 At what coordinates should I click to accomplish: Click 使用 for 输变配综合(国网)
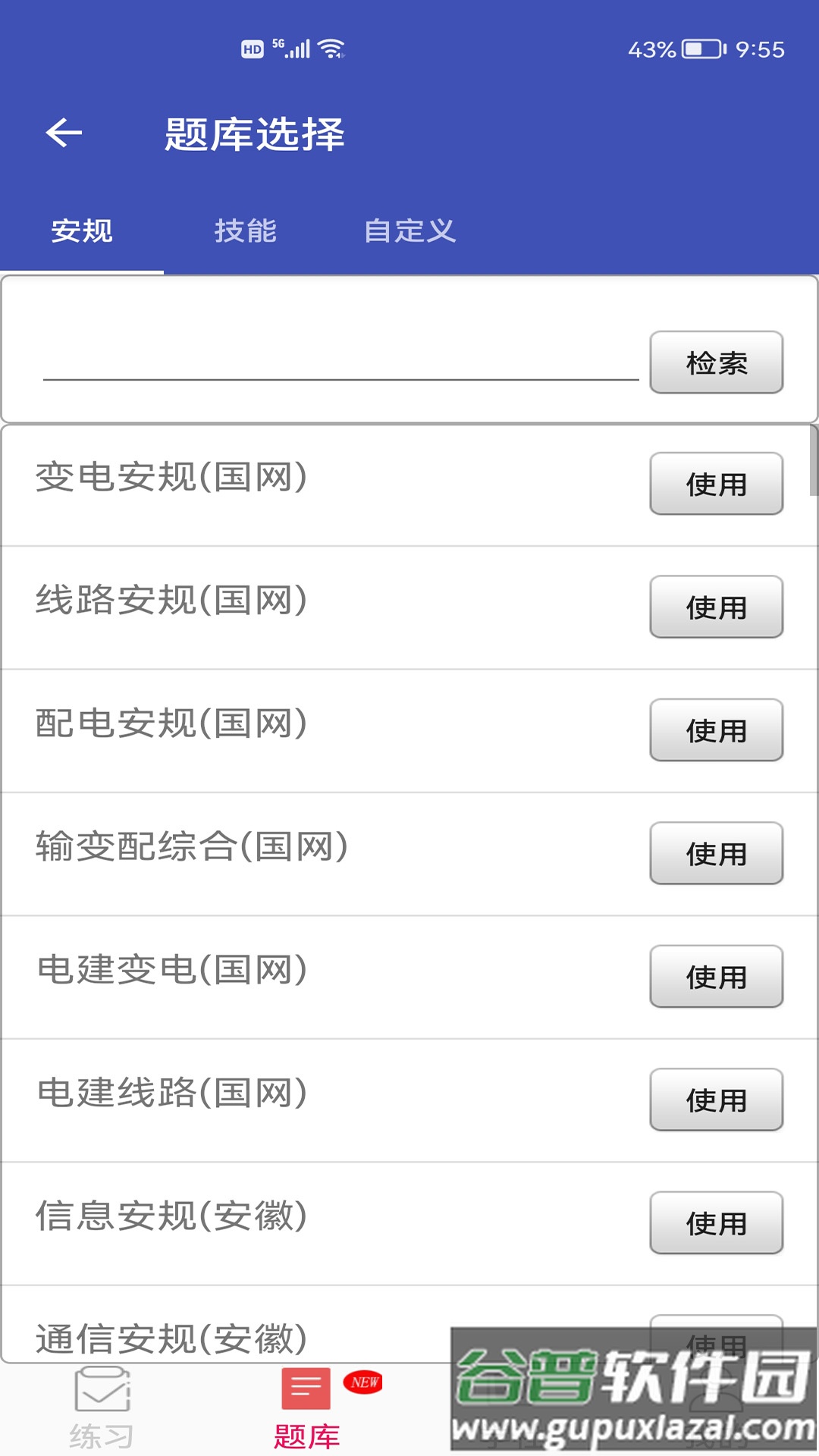point(714,854)
